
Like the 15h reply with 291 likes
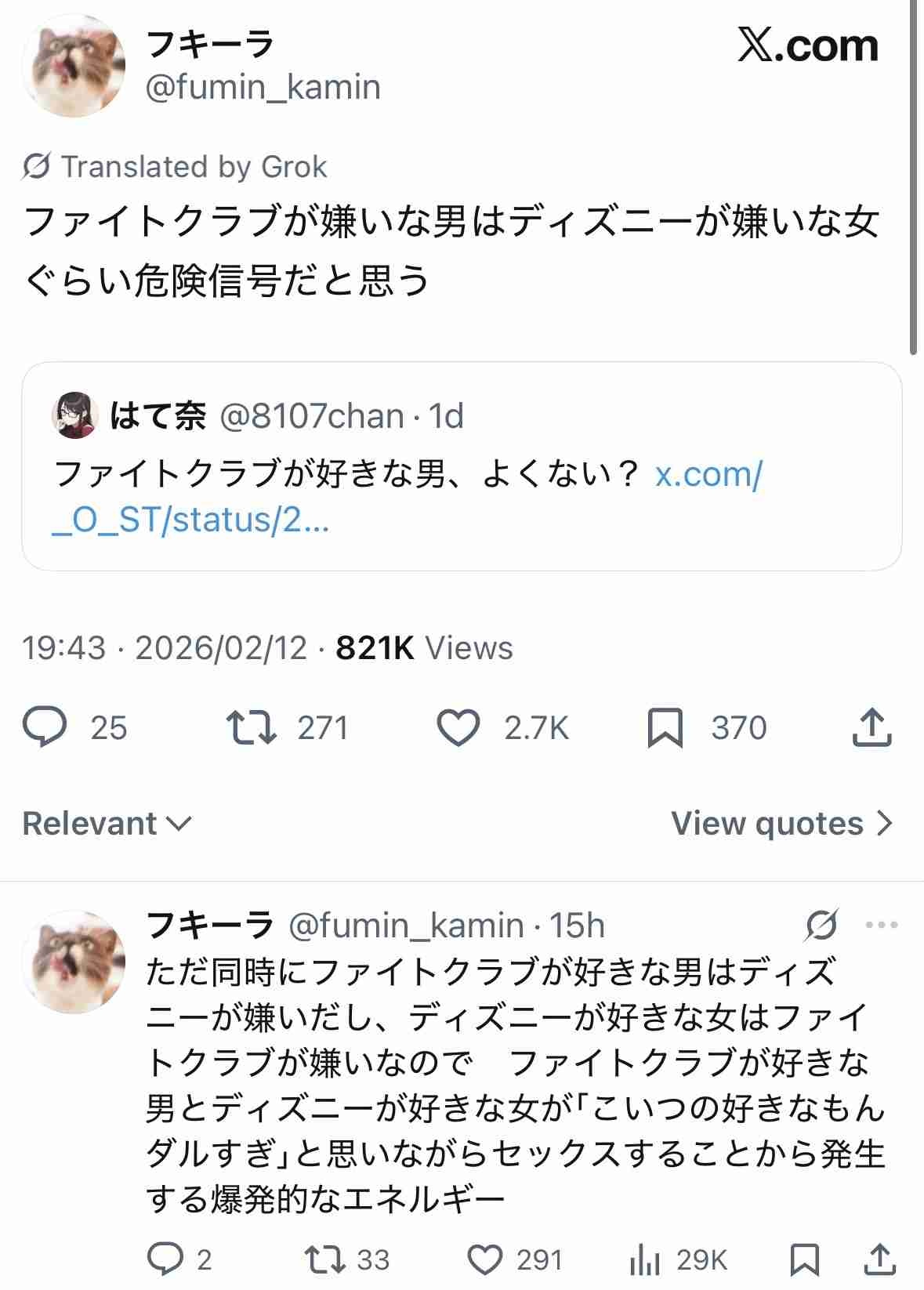(x=485, y=1259)
